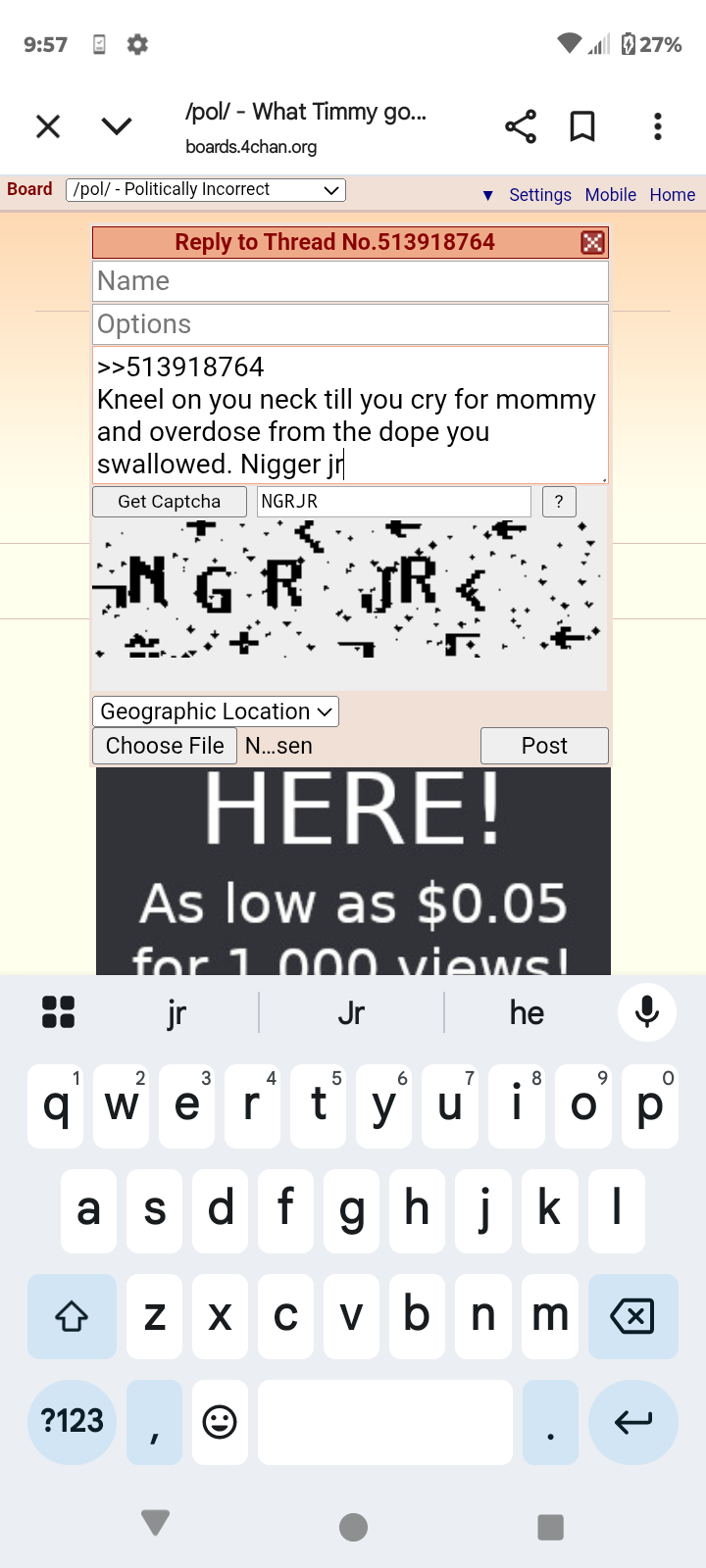706x1568 pixels.
Task: Tap Choose File button
Action: pos(165,746)
